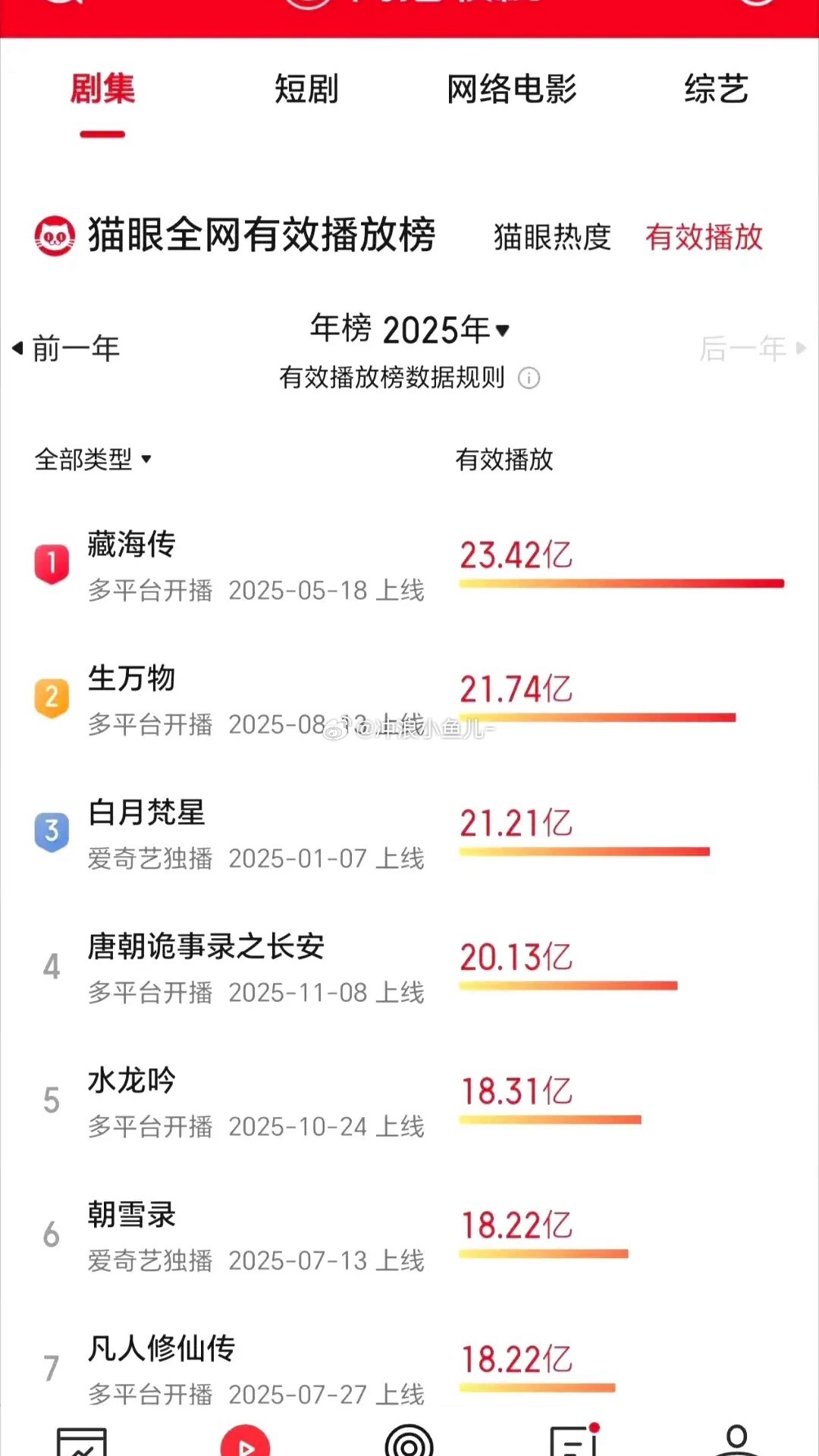819x1456 pixels.
Task: Open the profile tab in bottom navigation
Action: pyautogui.click(x=736, y=1441)
